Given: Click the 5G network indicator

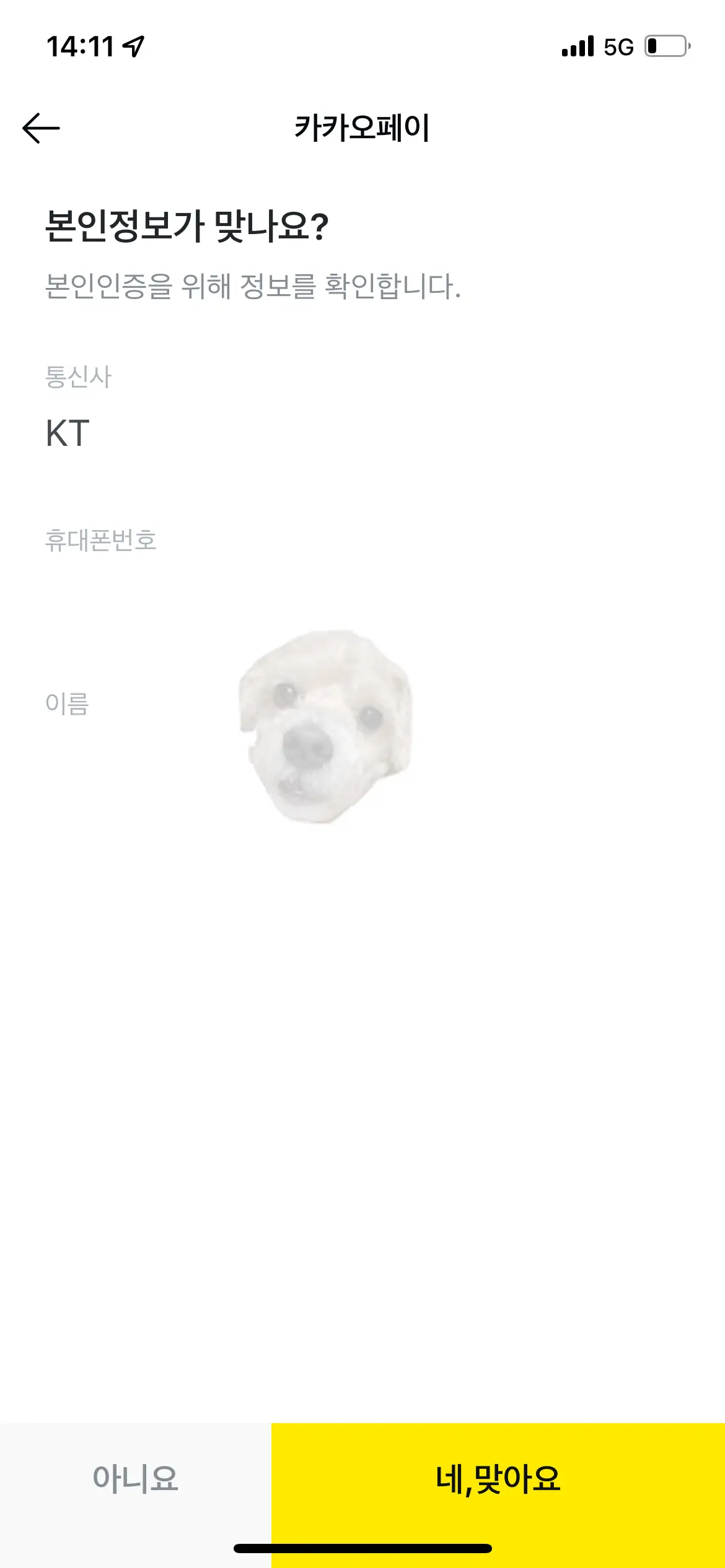Looking at the screenshot, I should click(x=616, y=47).
